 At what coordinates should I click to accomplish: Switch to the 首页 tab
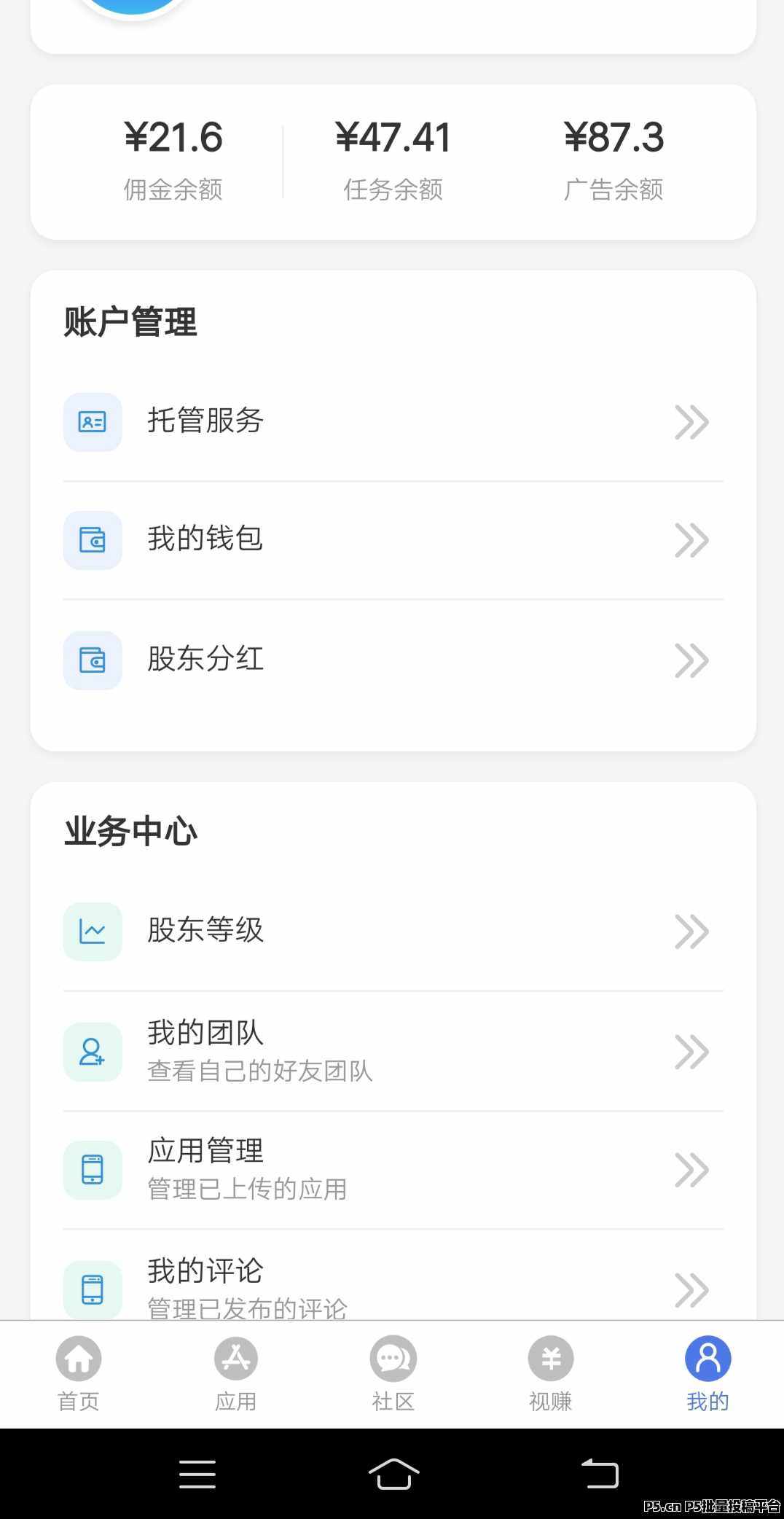(x=79, y=1374)
